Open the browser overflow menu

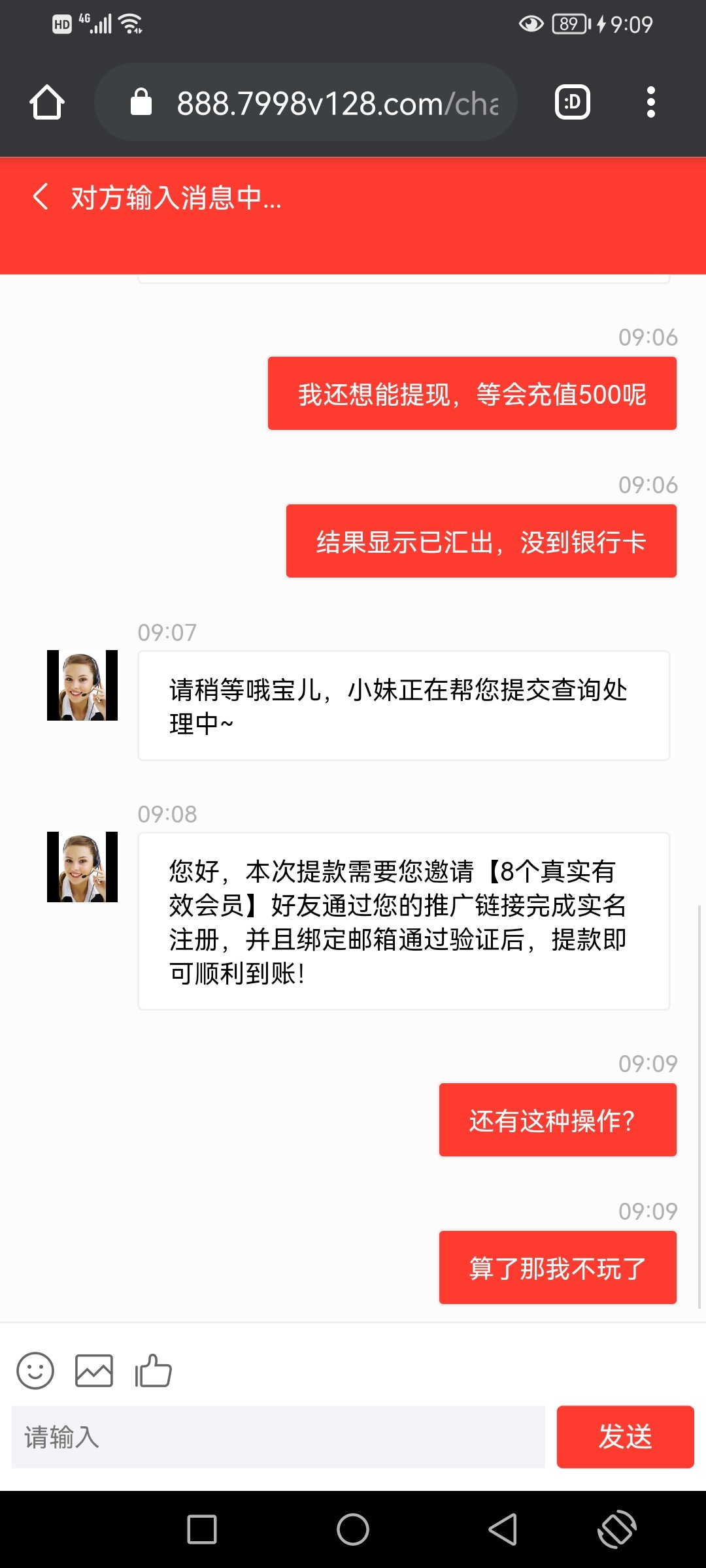pyautogui.click(x=650, y=103)
